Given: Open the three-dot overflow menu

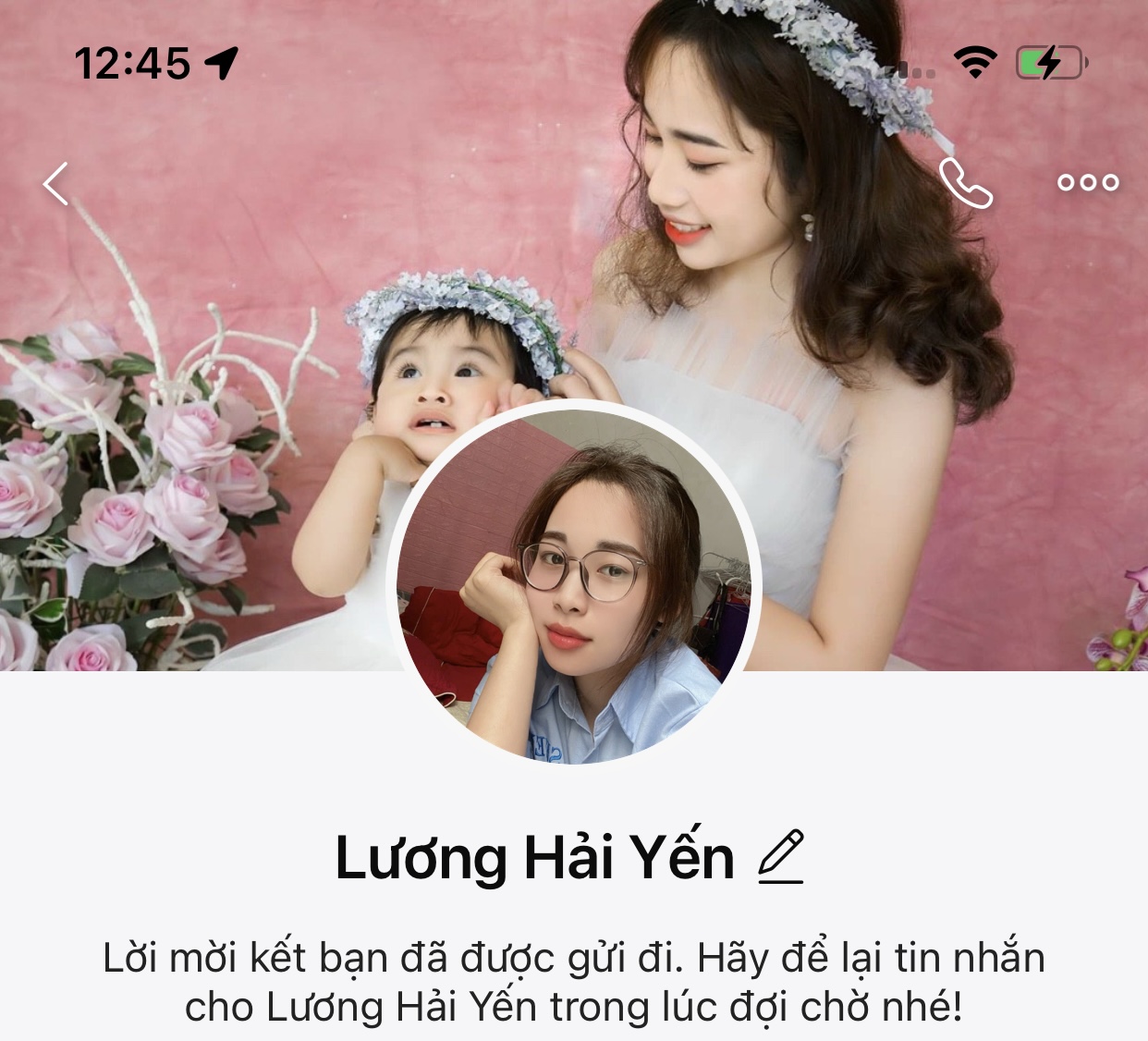Looking at the screenshot, I should pos(1088,183).
